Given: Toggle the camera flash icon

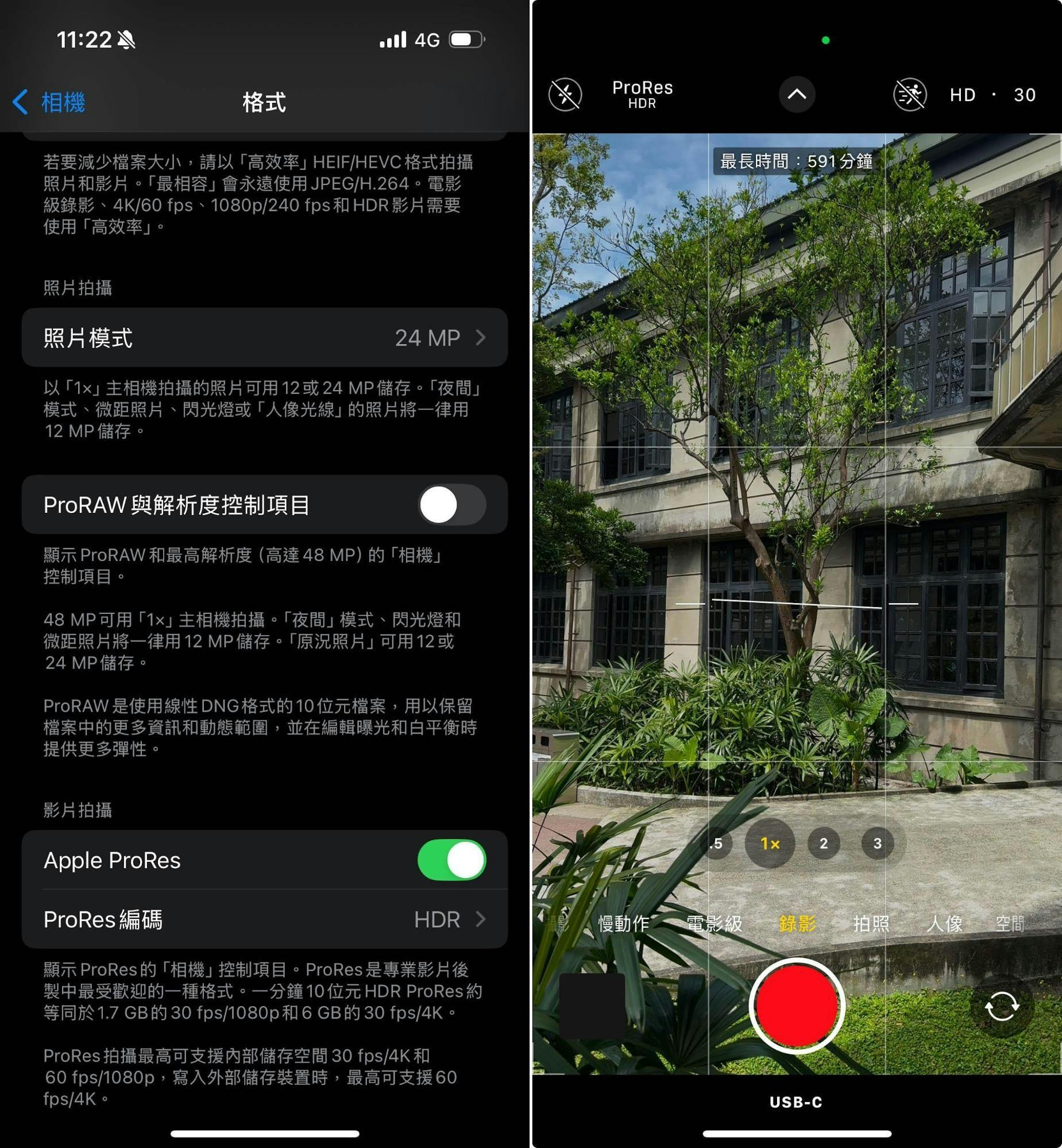Looking at the screenshot, I should click(x=565, y=94).
